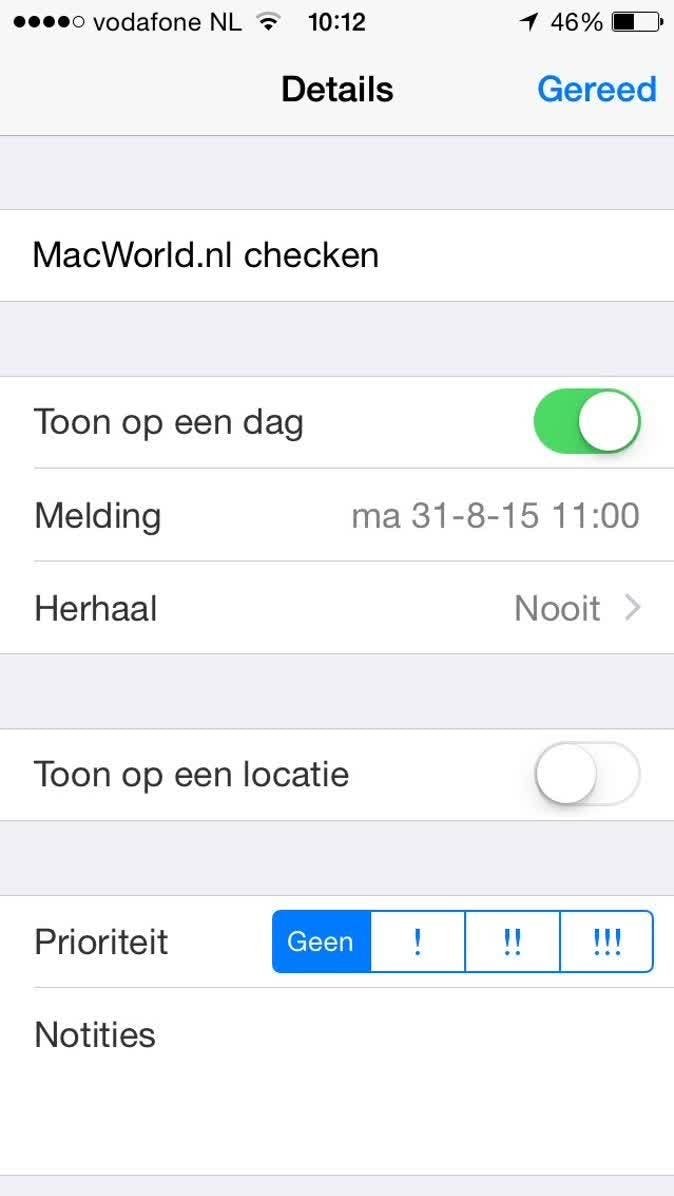This screenshot has height=1196, width=674.
Task: Set priority to single exclamation mark
Action: tap(418, 942)
